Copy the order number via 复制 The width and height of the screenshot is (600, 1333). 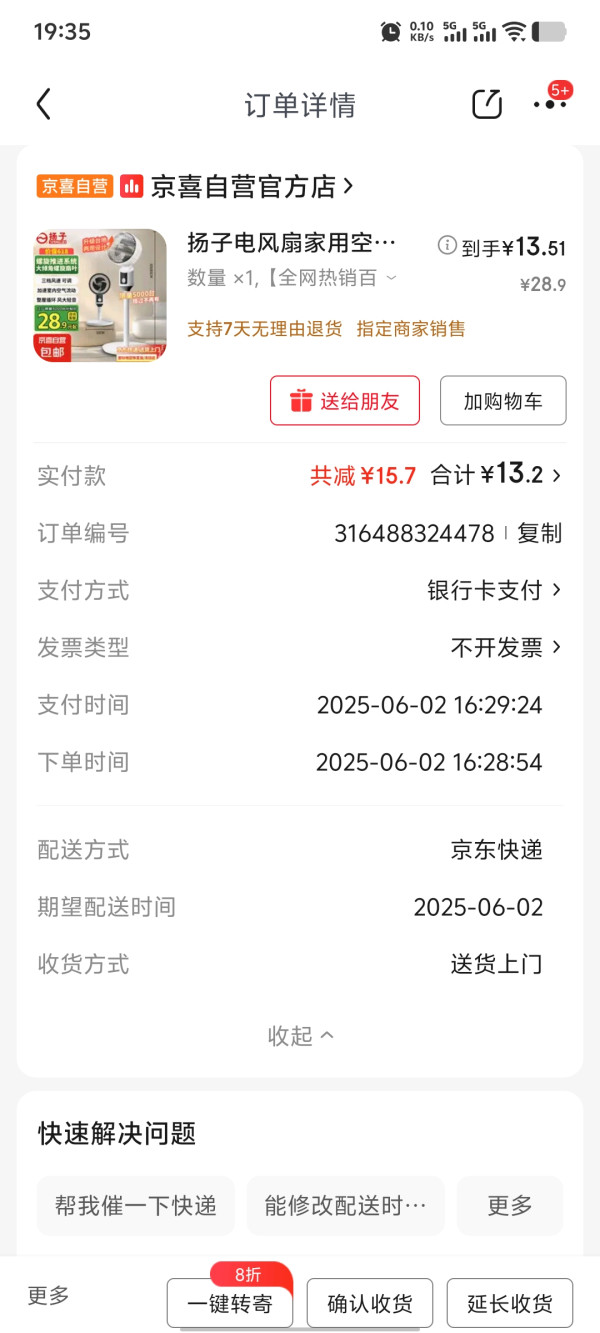[x=540, y=533]
